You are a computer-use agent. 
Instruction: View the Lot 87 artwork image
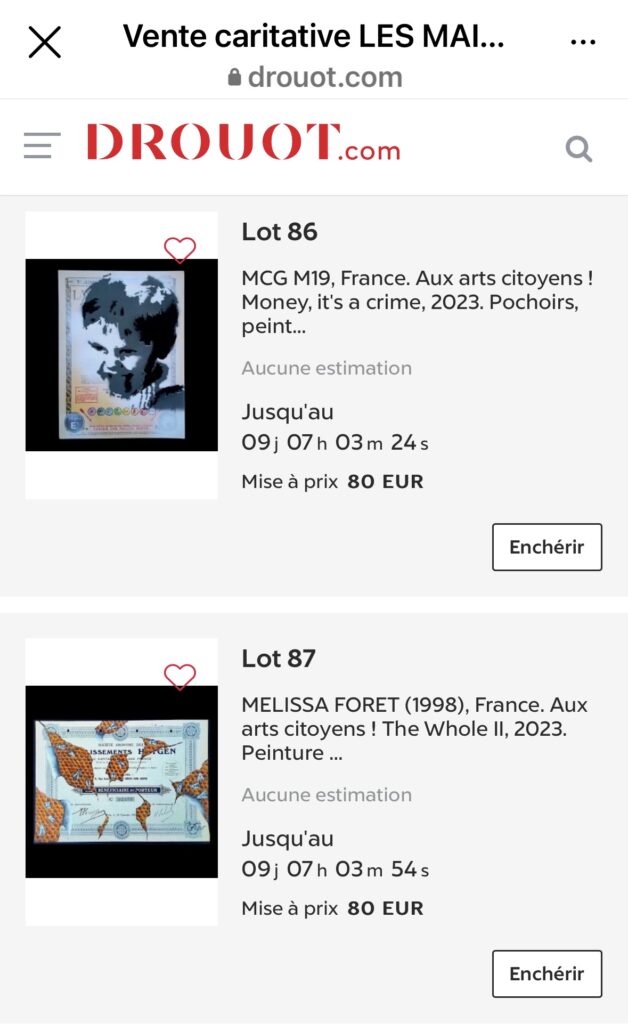(121, 782)
